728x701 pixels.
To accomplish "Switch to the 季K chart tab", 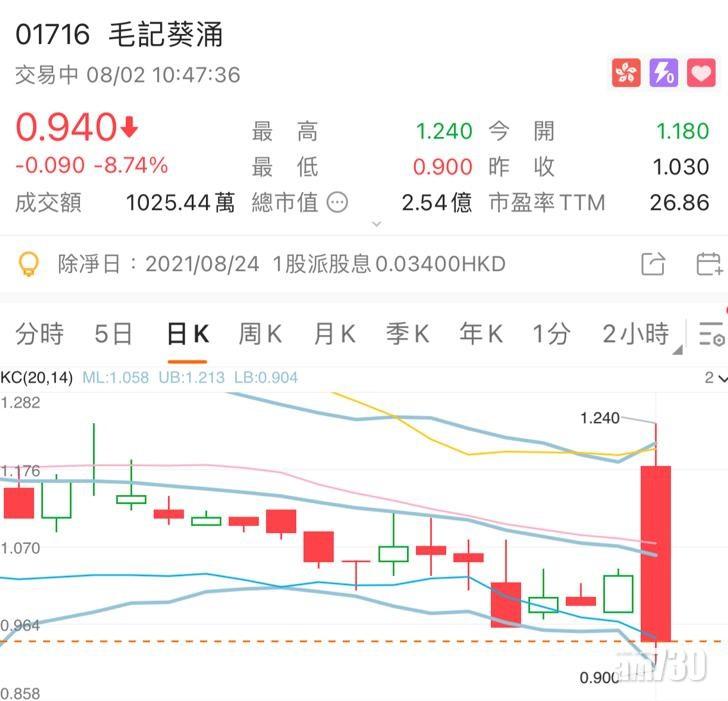I will (407, 334).
